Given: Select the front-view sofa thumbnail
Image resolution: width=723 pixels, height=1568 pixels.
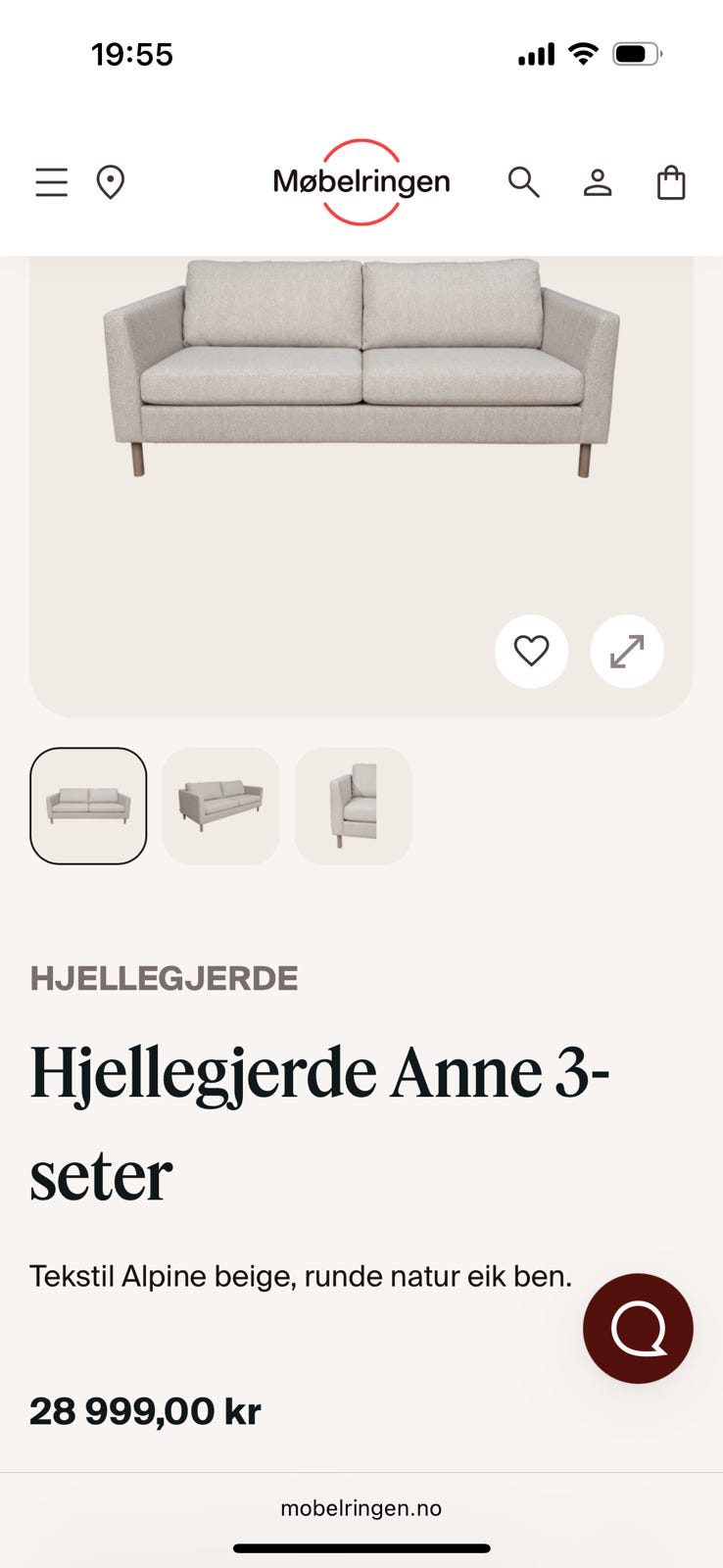Looking at the screenshot, I should coord(88,806).
